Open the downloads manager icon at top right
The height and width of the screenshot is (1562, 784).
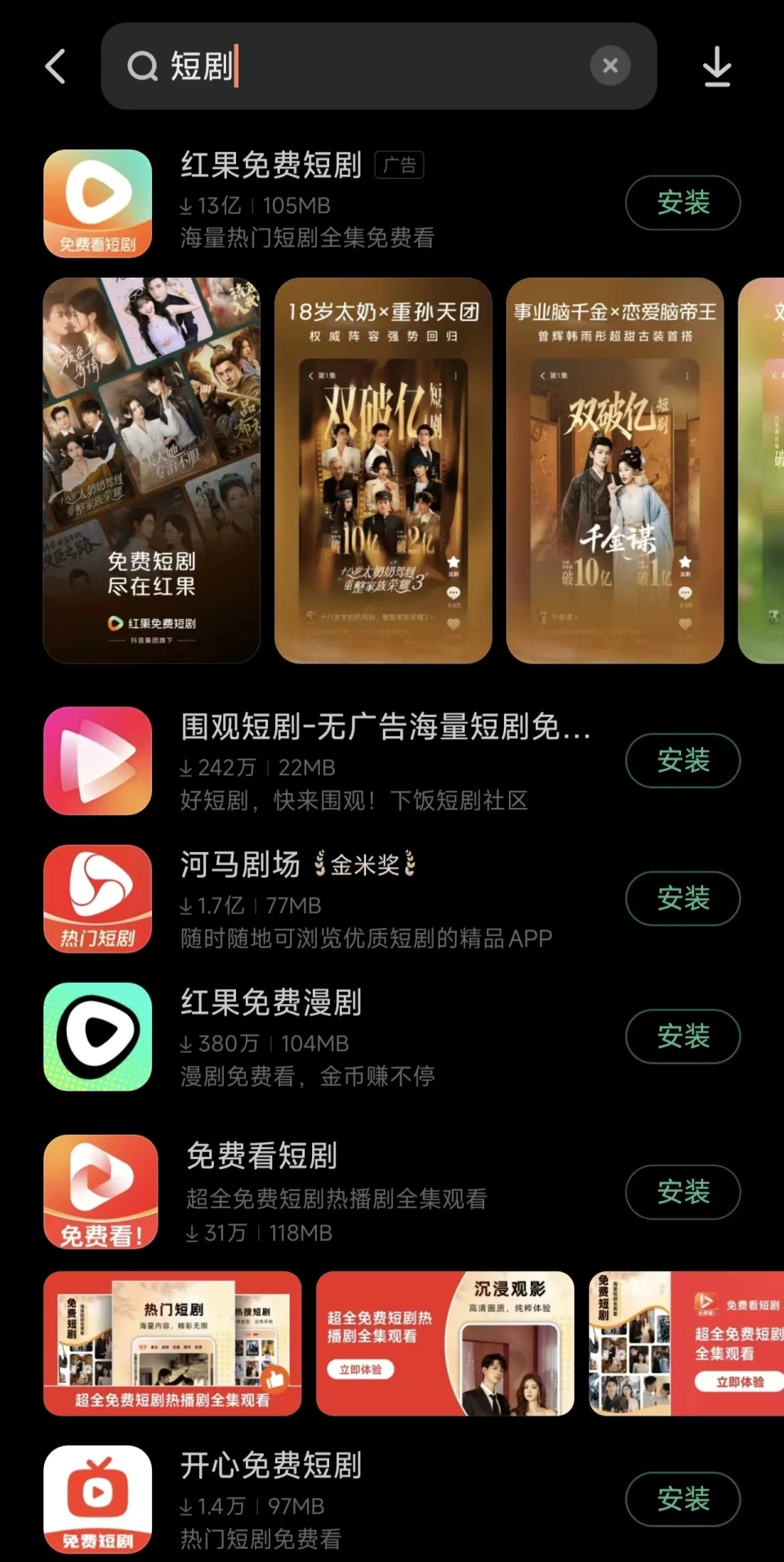717,66
